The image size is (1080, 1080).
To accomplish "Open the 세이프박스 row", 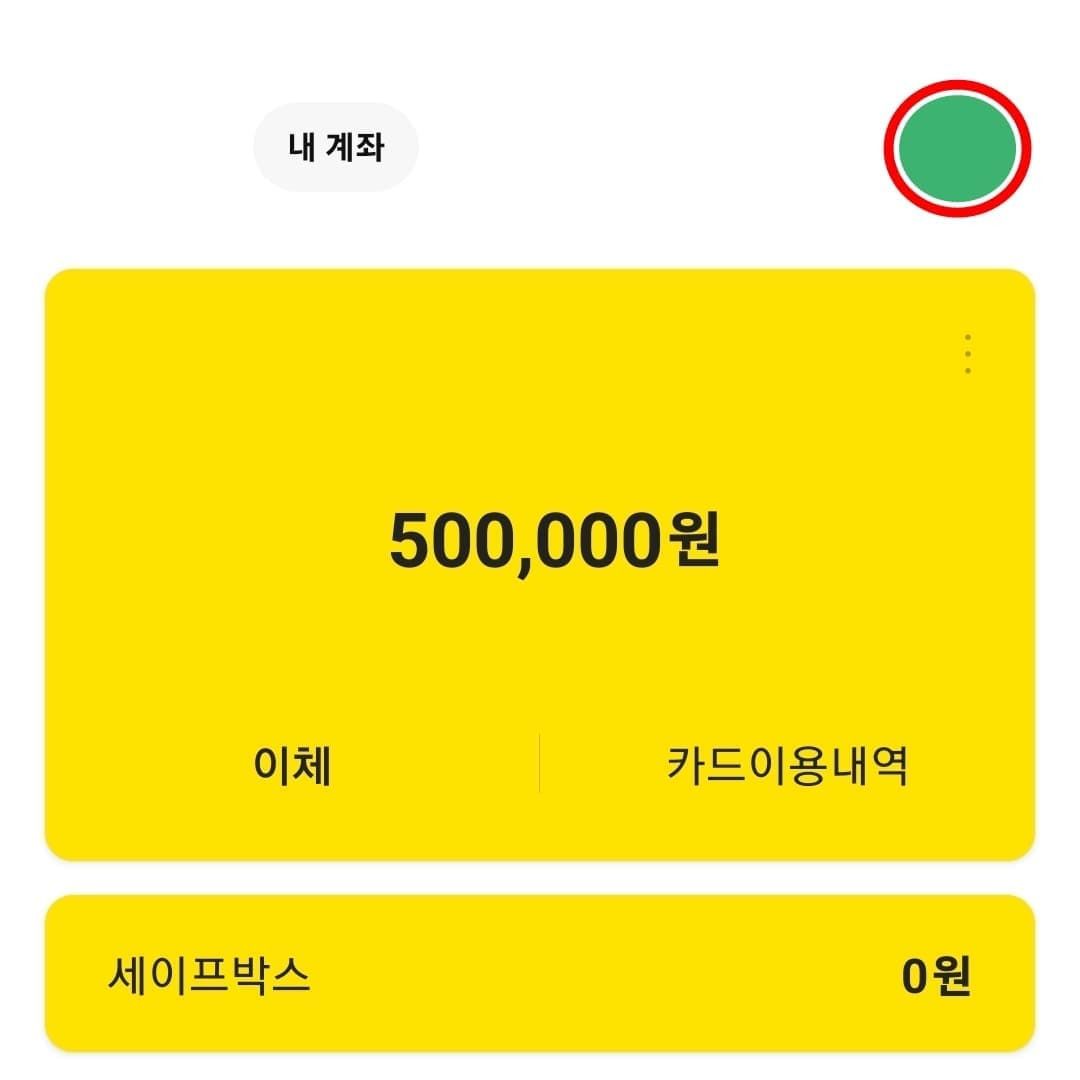I will (x=540, y=974).
